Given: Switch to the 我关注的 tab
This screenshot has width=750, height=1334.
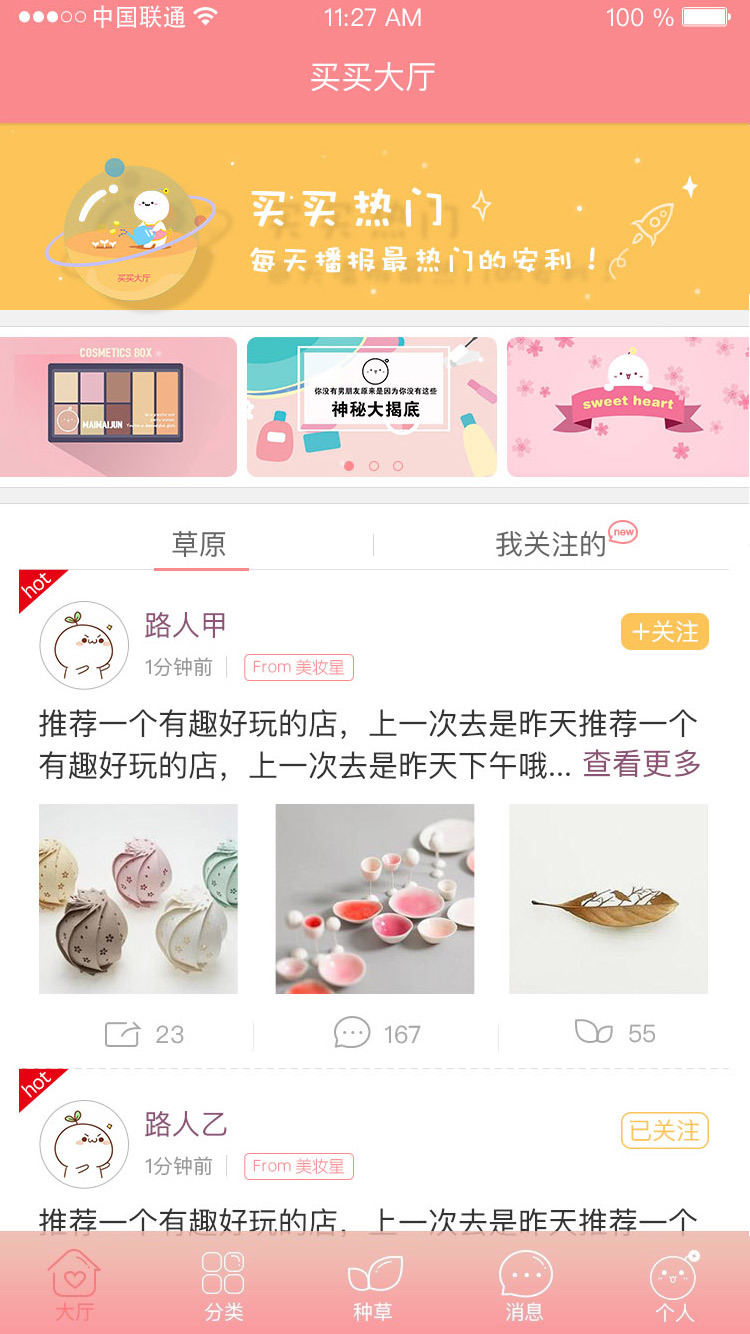Looking at the screenshot, I should click(x=552, y=545).
